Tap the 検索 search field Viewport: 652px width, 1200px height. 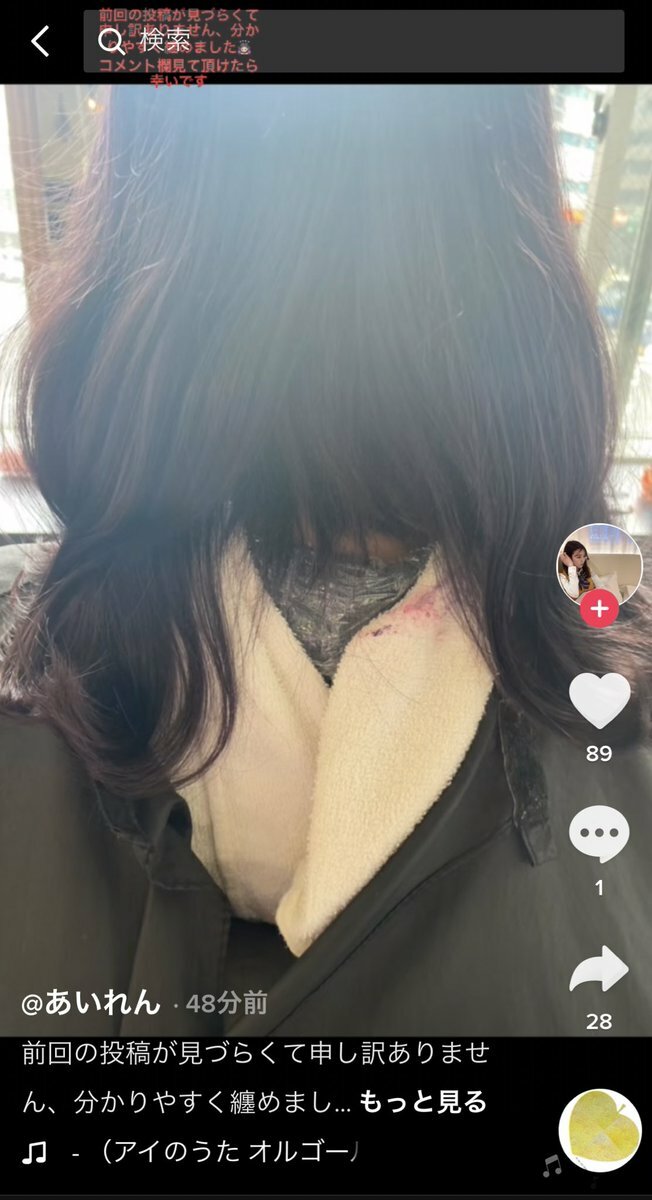tap(352, 42)
